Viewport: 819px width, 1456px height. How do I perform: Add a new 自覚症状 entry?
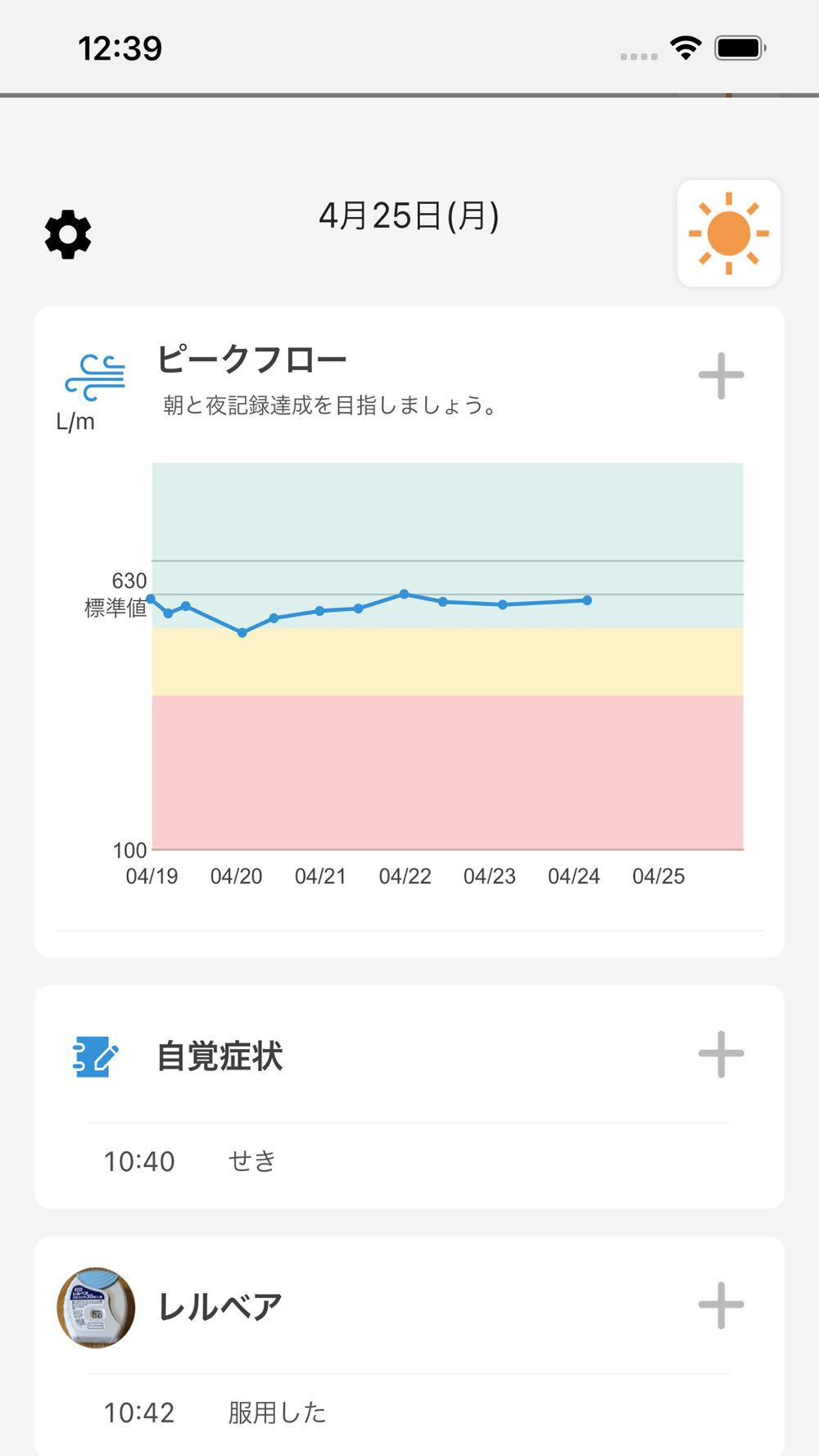(x=721, y=1054)
